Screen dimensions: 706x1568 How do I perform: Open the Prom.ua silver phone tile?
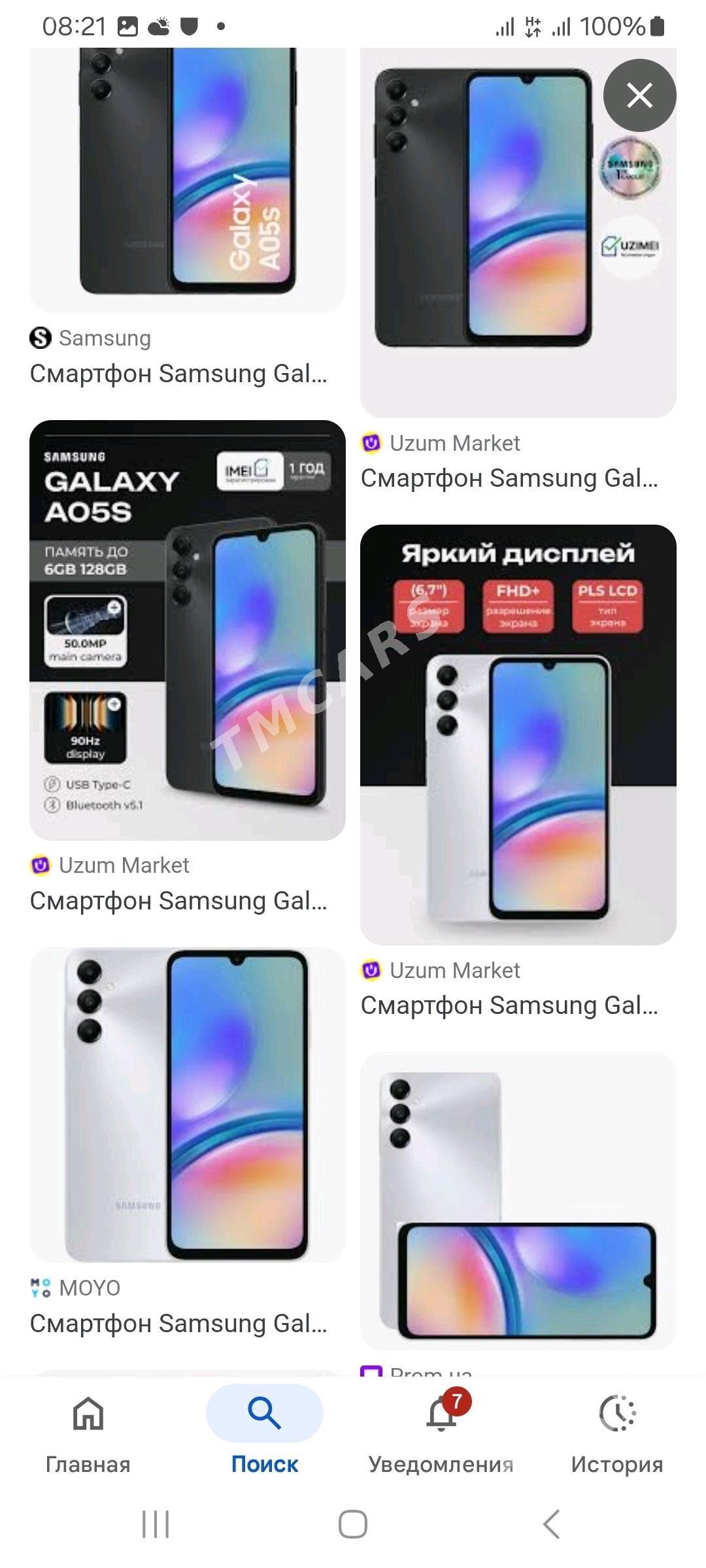click(x=518, y=1201)
